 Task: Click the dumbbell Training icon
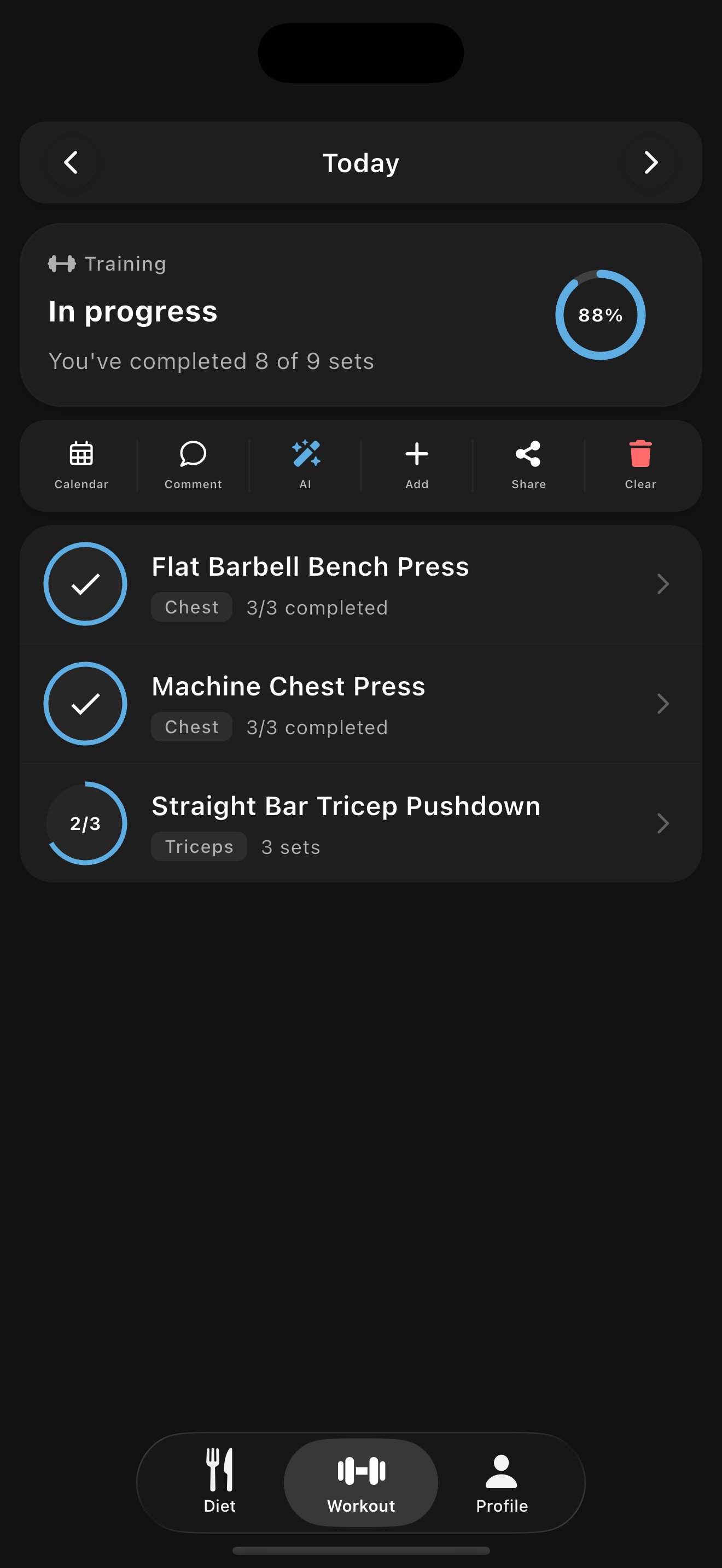61,263
